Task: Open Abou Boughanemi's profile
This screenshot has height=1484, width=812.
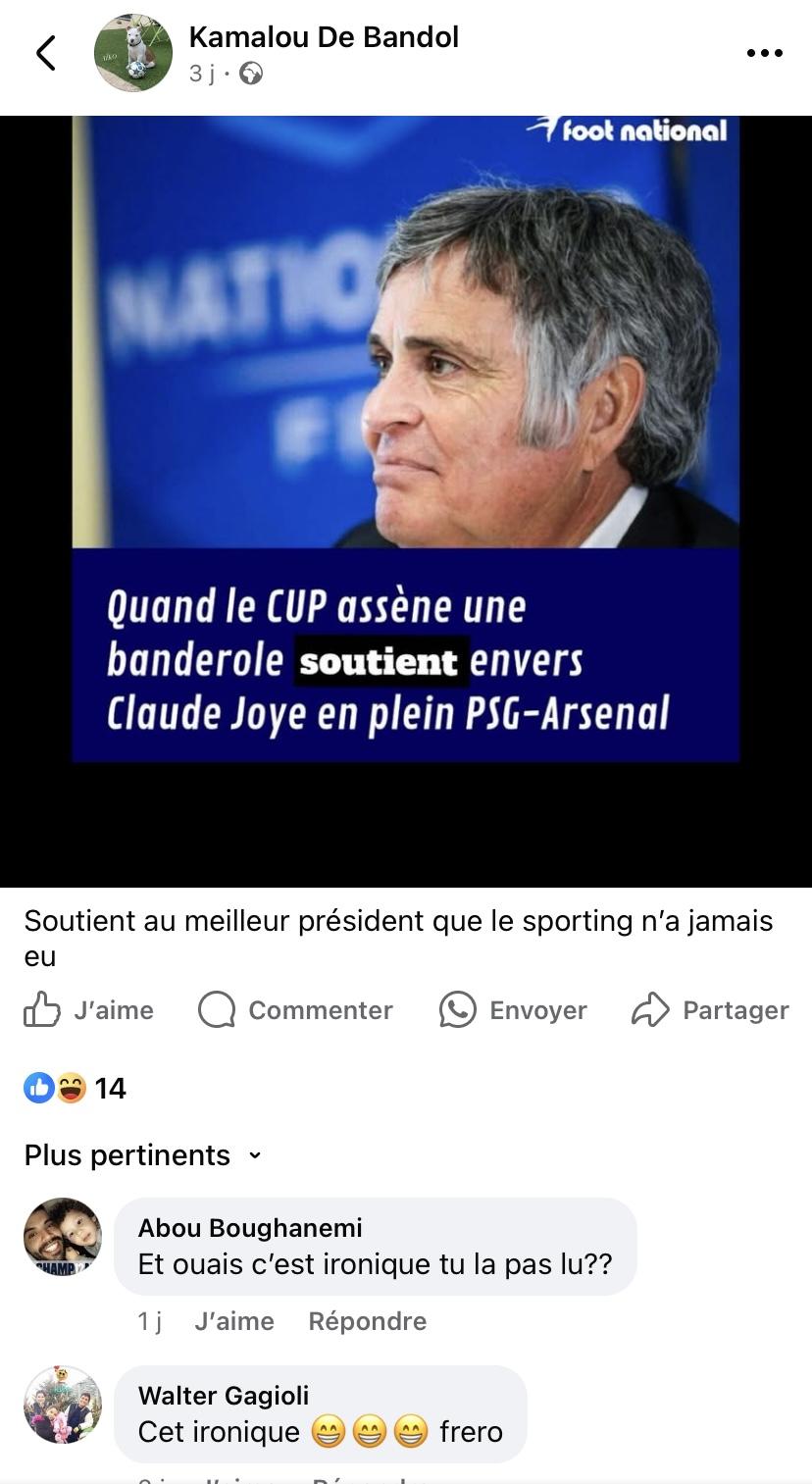Action: (250, 1227)
